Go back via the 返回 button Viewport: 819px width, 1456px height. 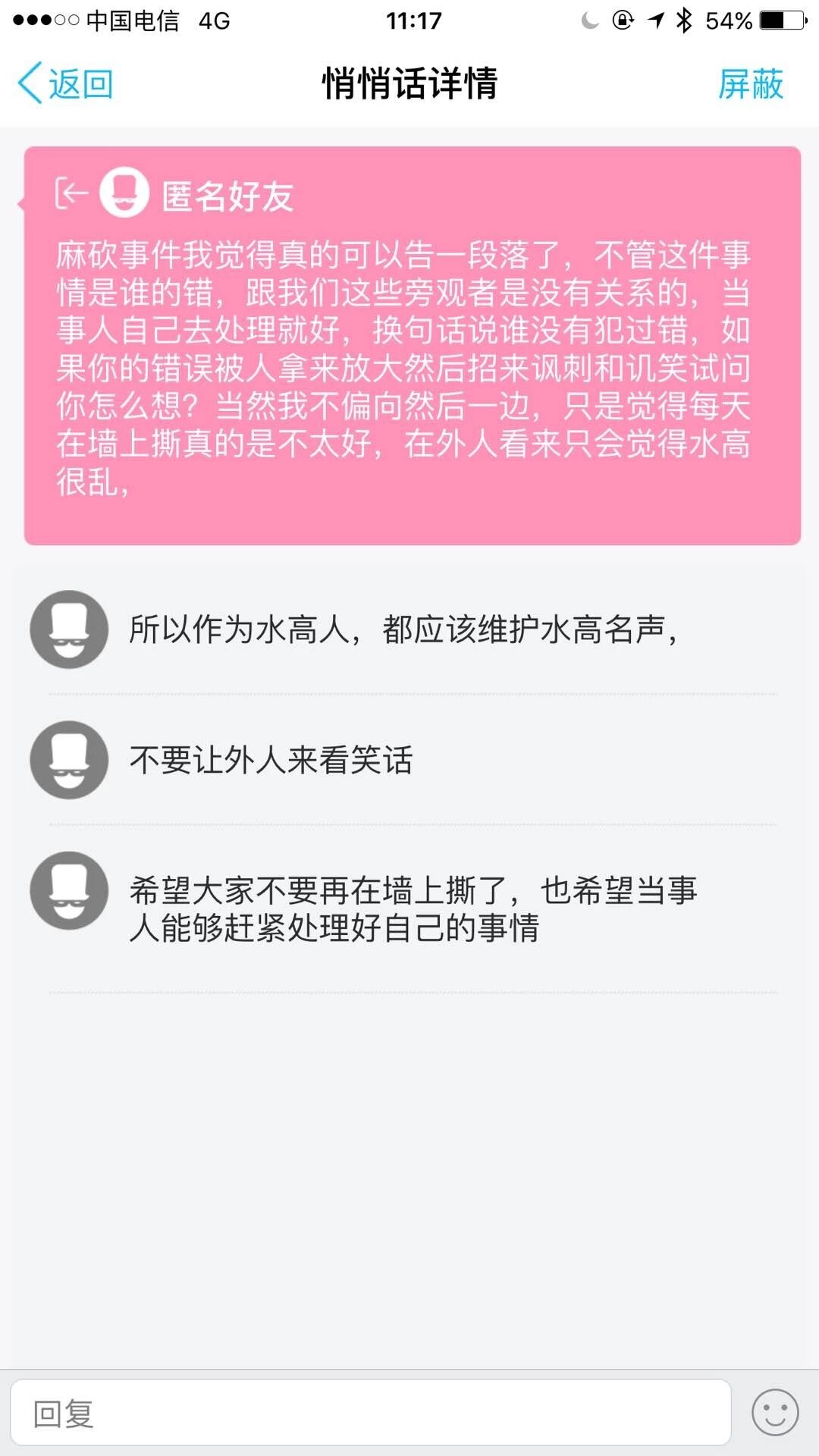pos(66,83)
